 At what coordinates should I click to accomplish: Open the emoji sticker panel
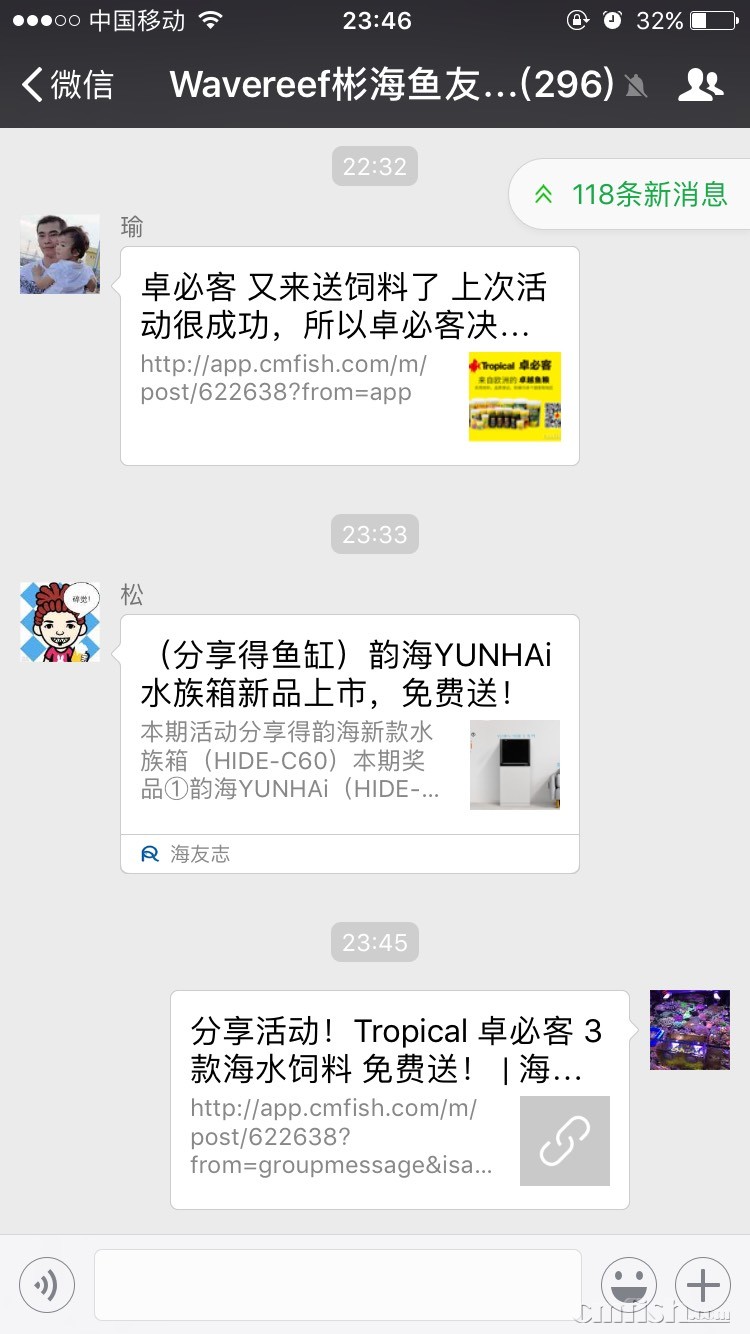(x=629, y=1284)
